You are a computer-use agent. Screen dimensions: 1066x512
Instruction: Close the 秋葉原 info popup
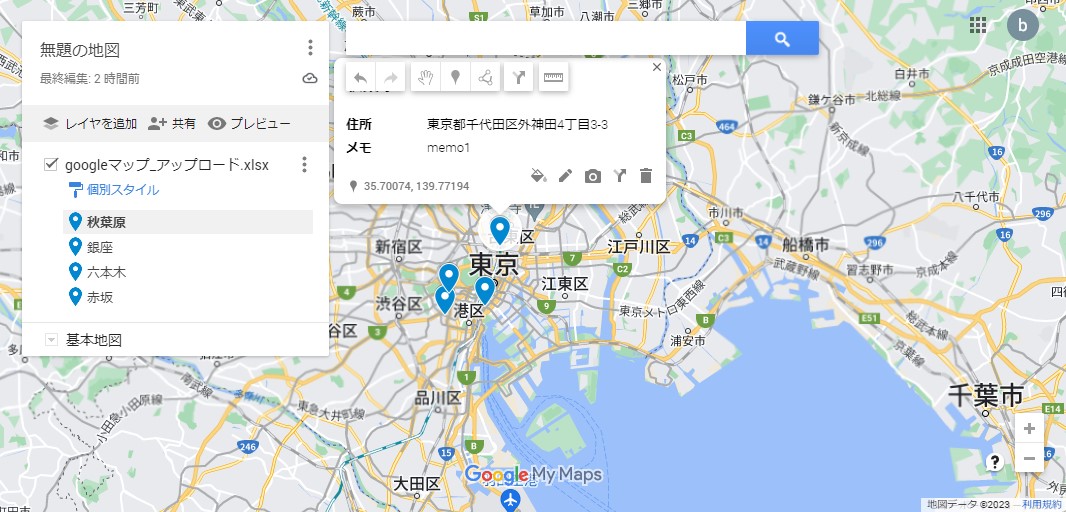pyautogui.click(x=657, y=67)
